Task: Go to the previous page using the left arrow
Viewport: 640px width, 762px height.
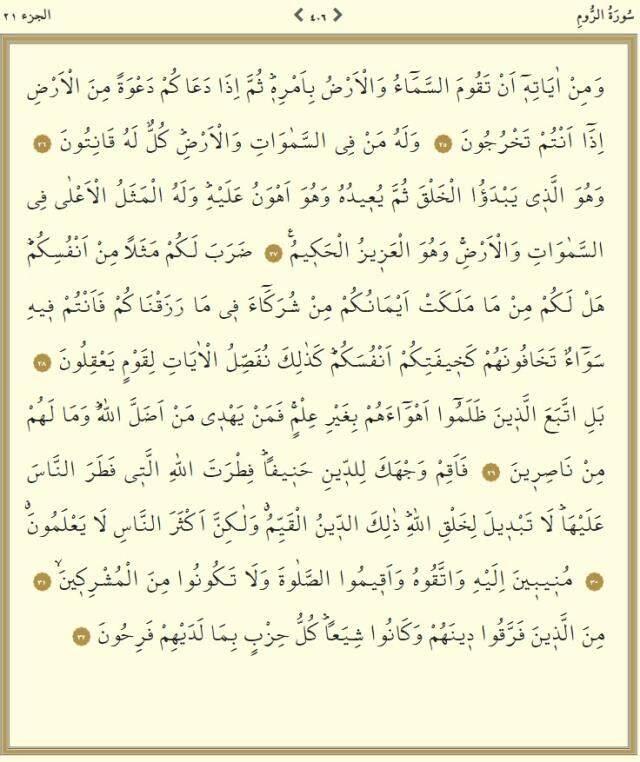Action: coord(300,15)
